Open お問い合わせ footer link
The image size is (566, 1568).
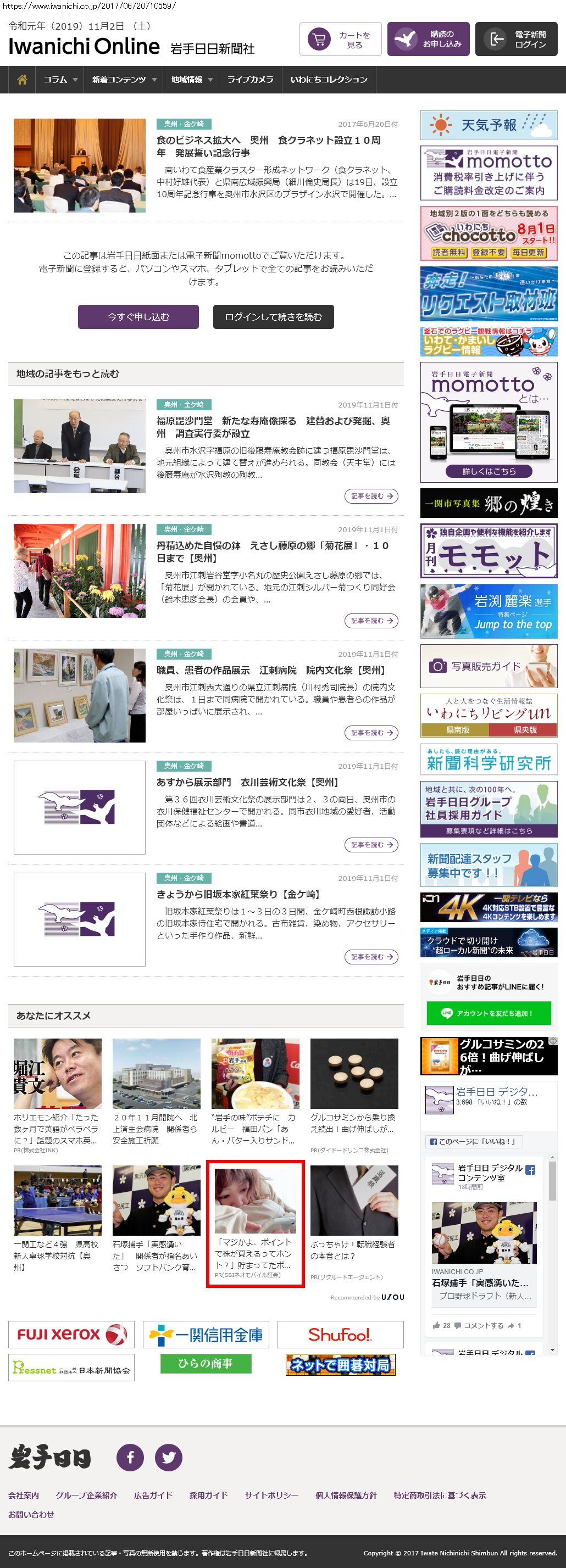31,1514
